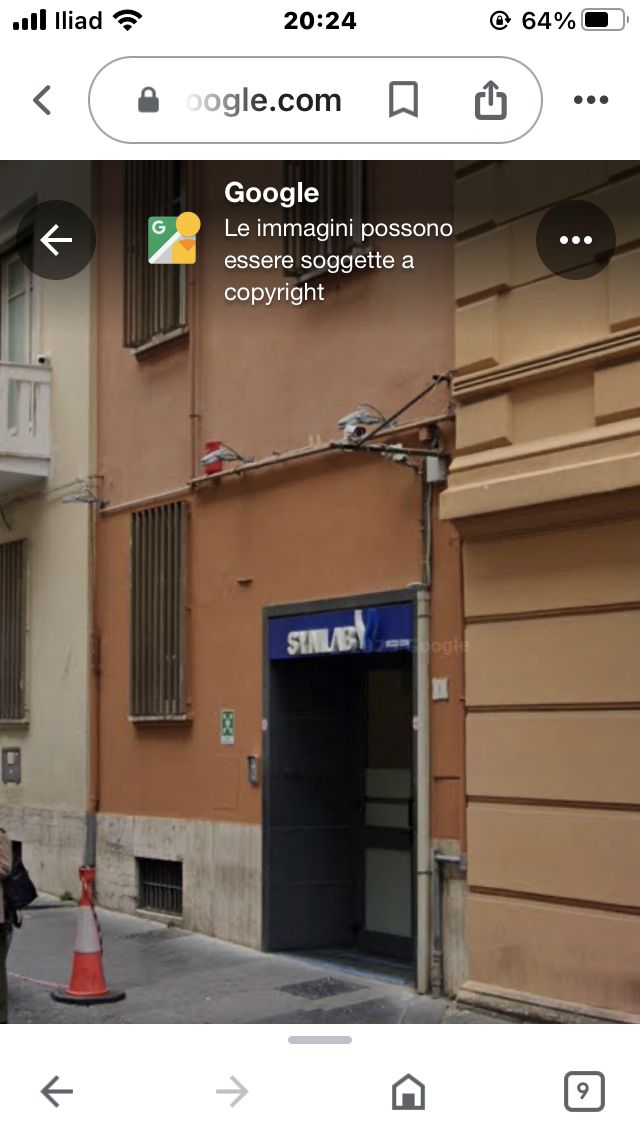
Task: Go to the browser home page
Action: 408,1092
